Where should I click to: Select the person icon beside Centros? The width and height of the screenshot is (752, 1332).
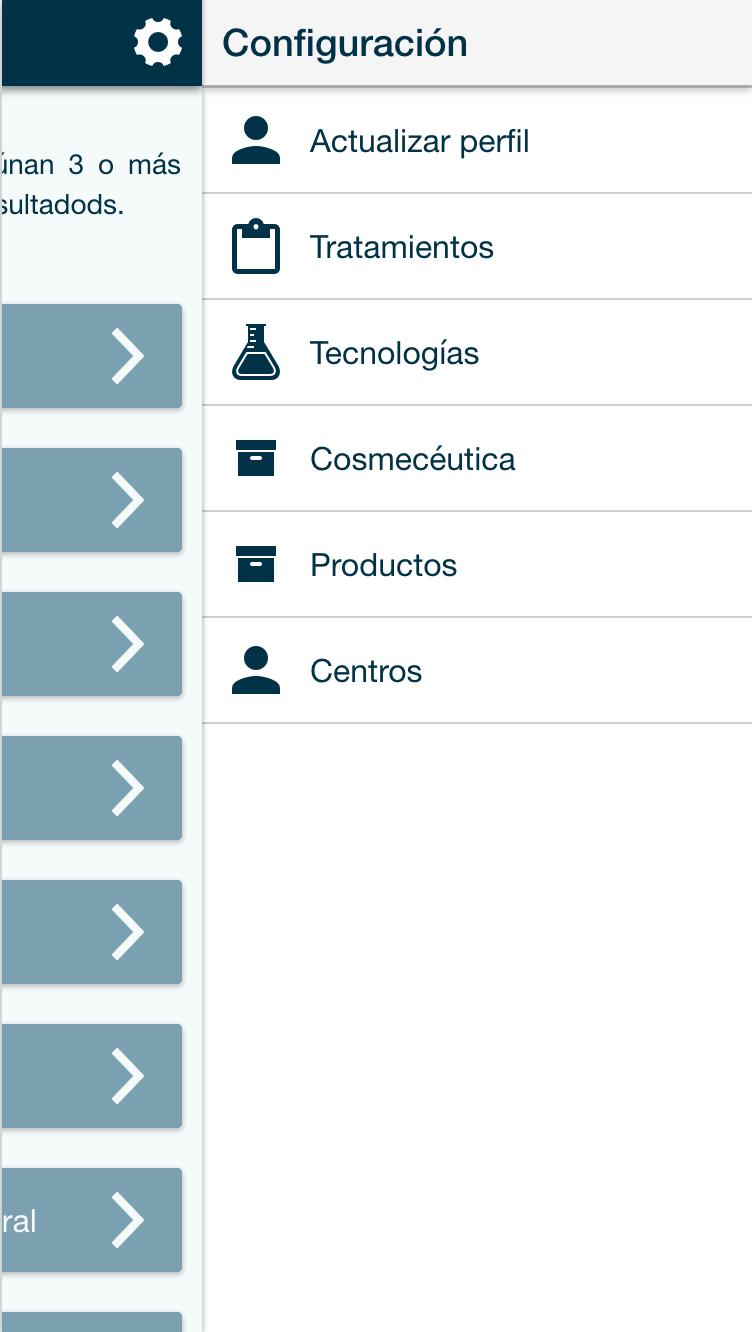[x=256, y=671]
